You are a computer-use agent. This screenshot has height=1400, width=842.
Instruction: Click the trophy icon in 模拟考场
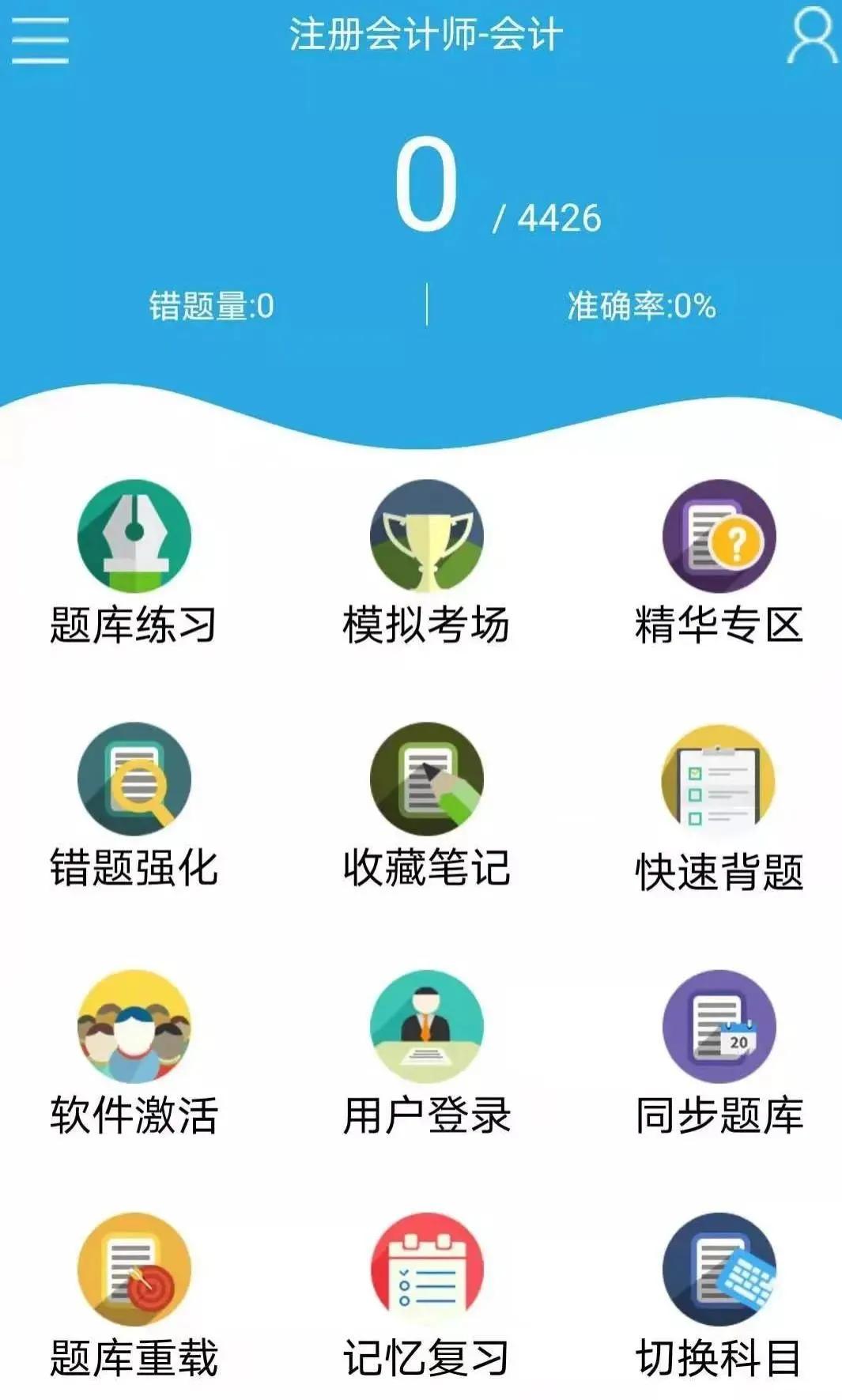(427, 538)
